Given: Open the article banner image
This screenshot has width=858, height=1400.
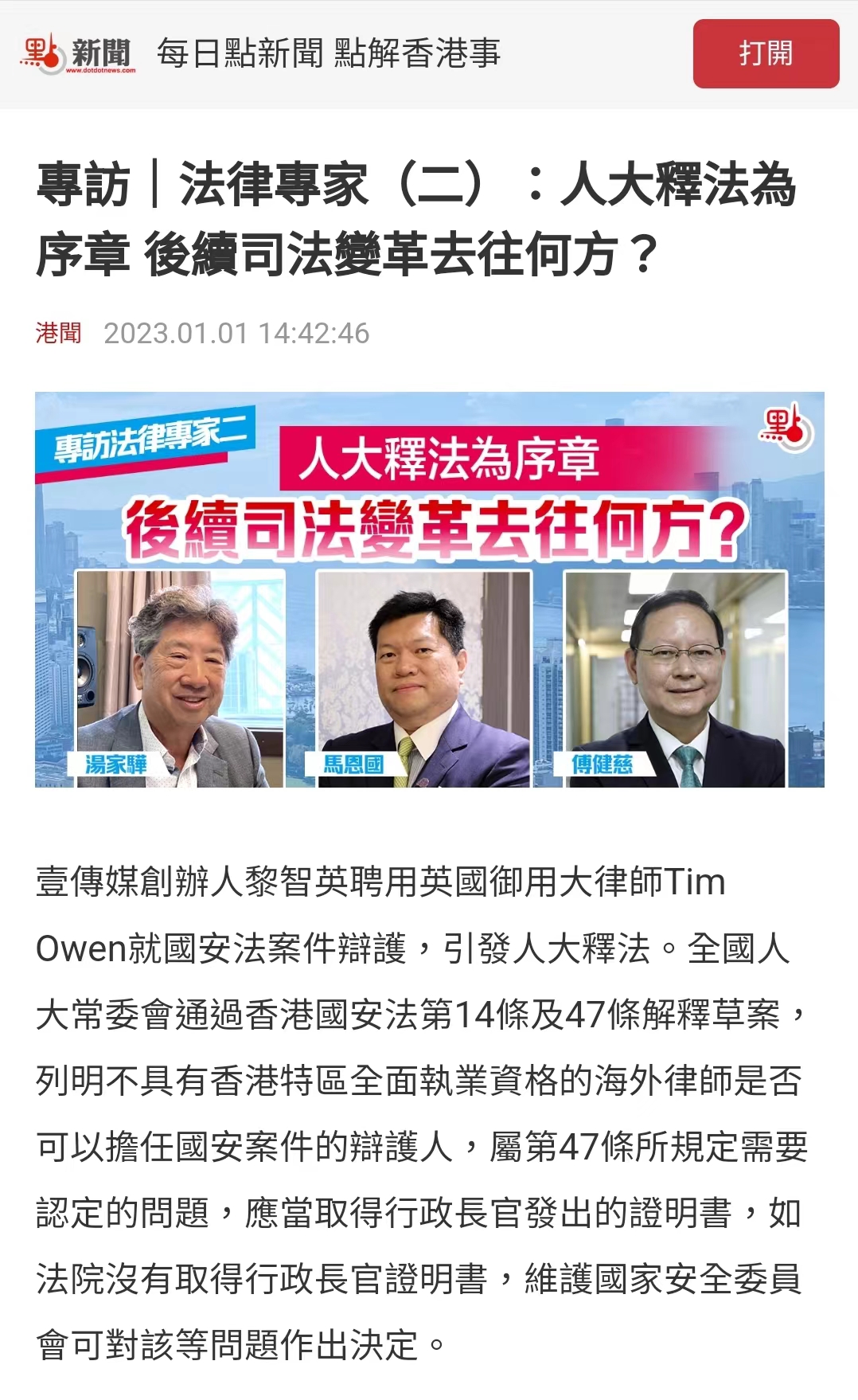Looking at the screenshot, I should (x=429, y=589).
